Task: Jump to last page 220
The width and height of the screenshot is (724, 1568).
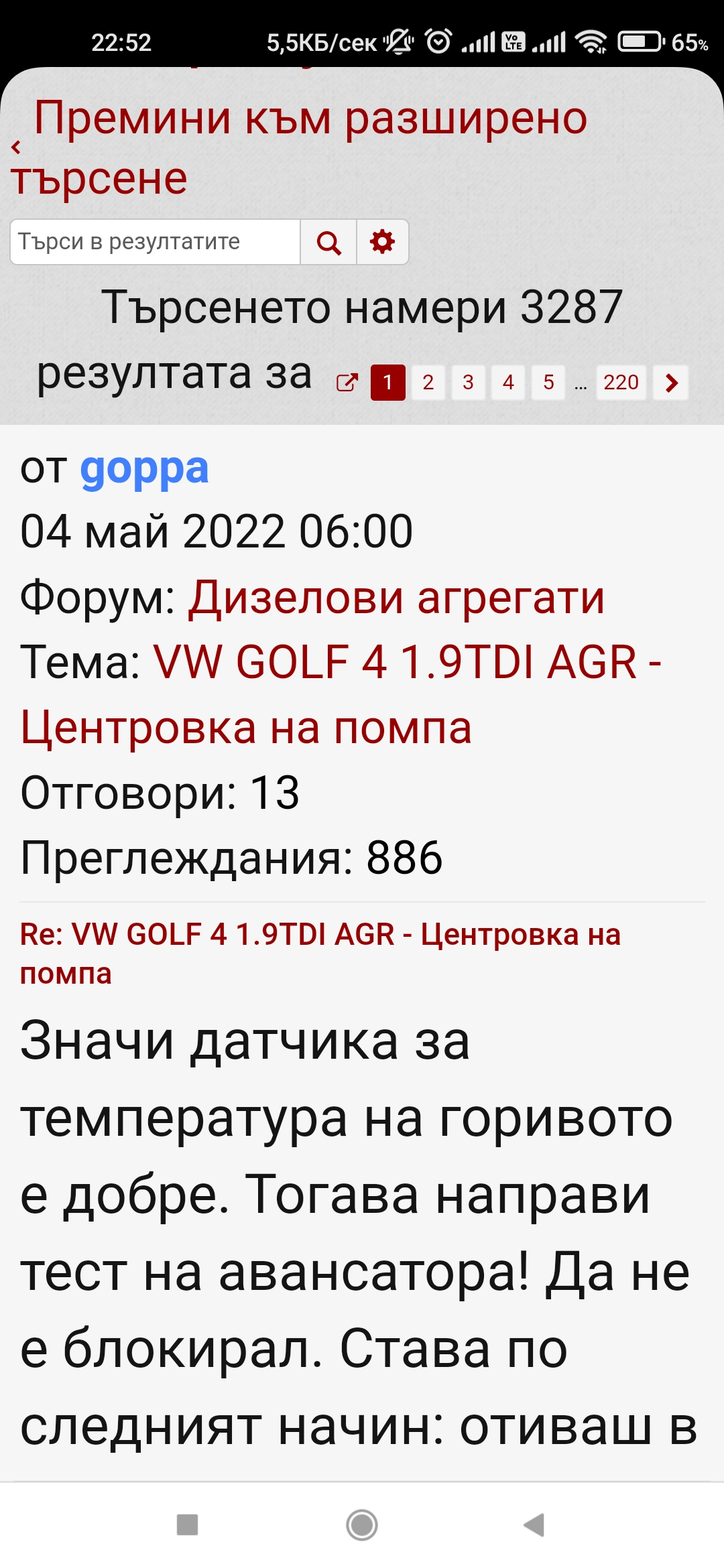Action: coord(621,383)
